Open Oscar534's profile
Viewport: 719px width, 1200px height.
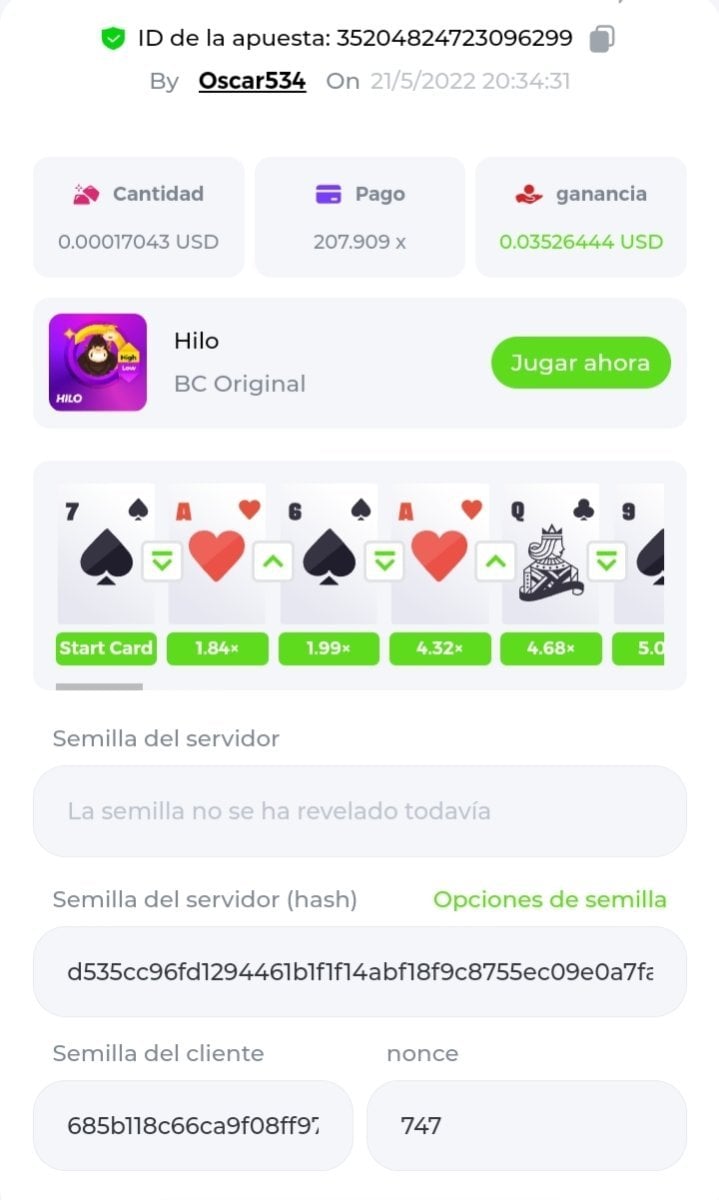pos(252,81)
